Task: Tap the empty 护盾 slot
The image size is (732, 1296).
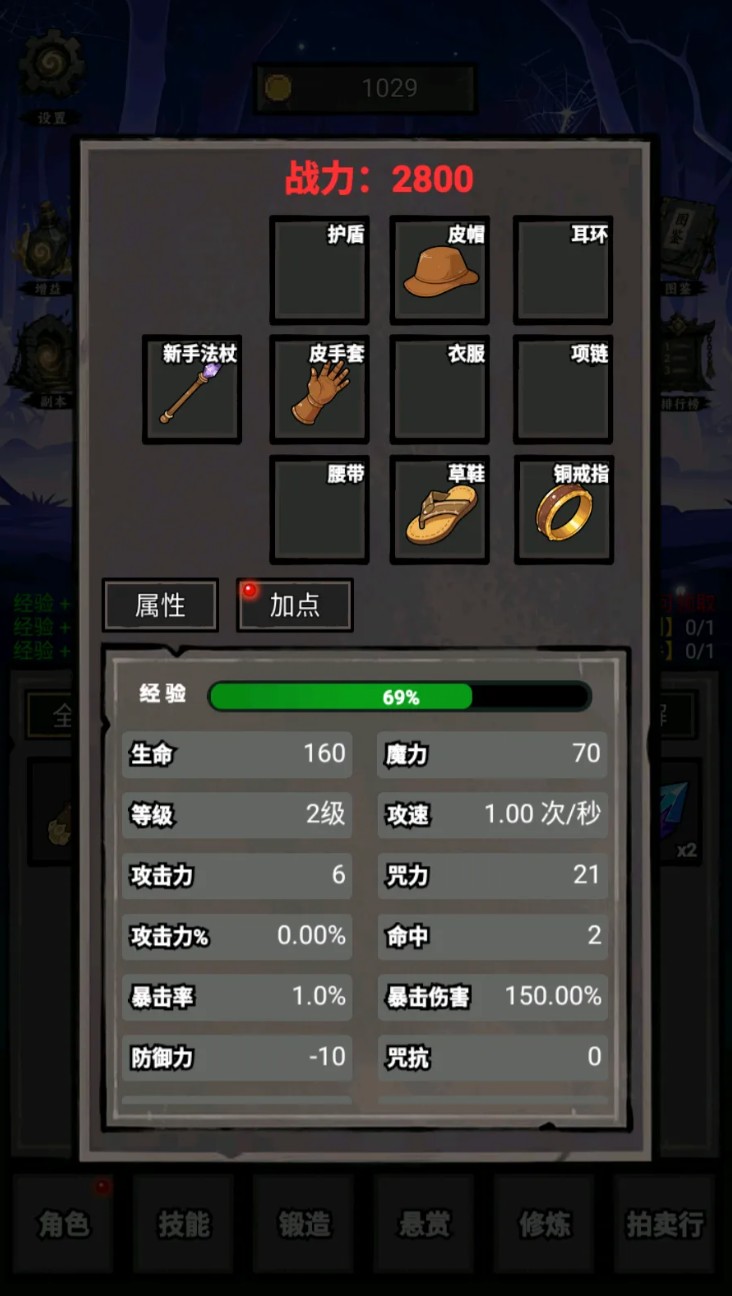Action: [319, 270]
